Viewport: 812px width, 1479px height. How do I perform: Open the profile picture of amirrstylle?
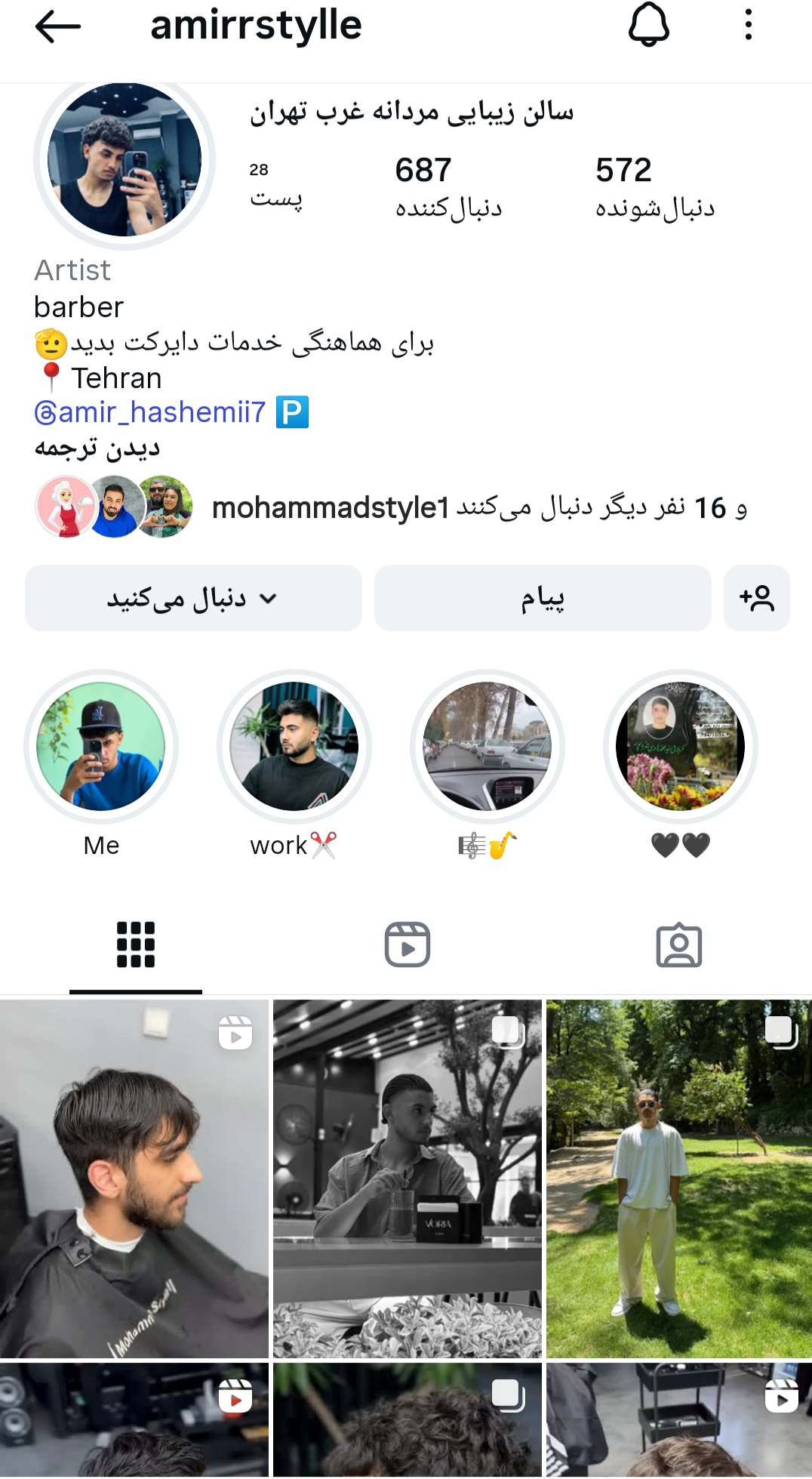pos(125,159)
